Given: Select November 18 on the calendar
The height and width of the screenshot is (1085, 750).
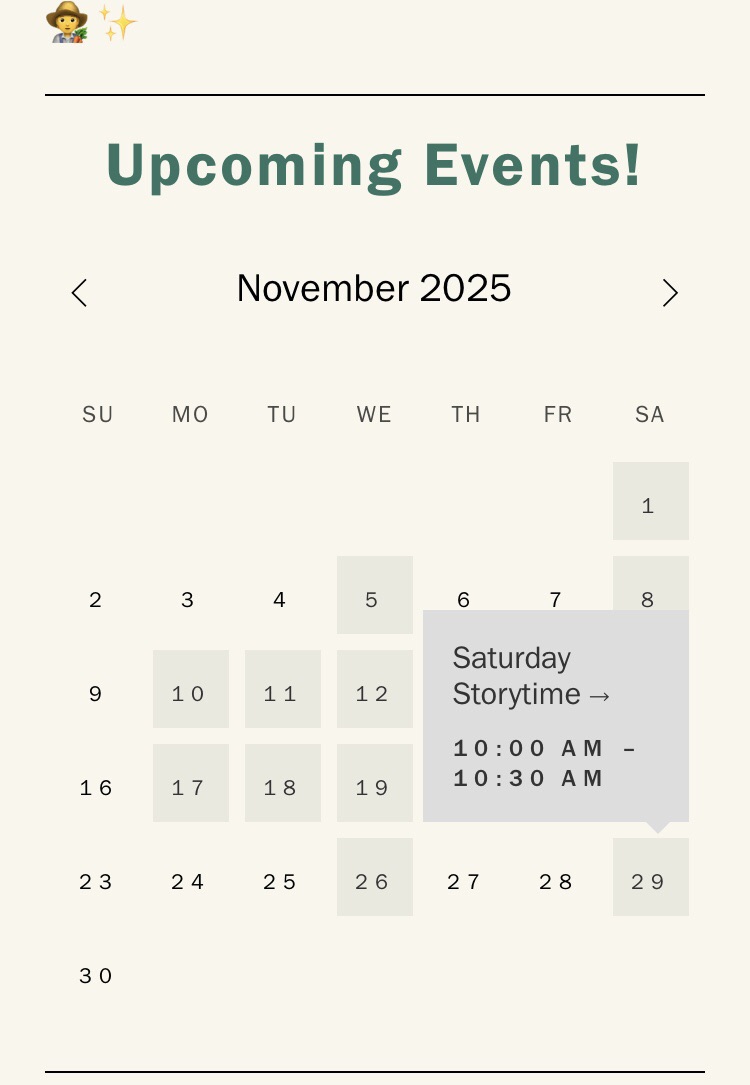Looking at the screenshot, I should pyautogui.click(x=282, y=783).
